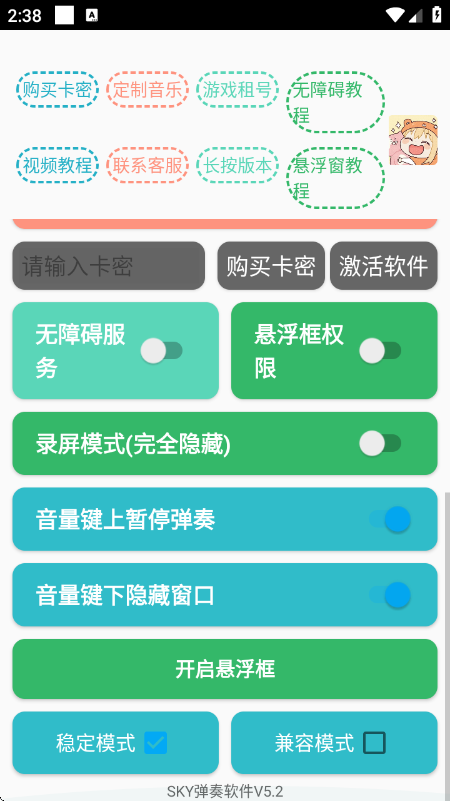Image resolution: width=450 pixels, height=801 pixels.
Task: Tap the 购买卡密 dashed chip at top
Action: (57, 90)
